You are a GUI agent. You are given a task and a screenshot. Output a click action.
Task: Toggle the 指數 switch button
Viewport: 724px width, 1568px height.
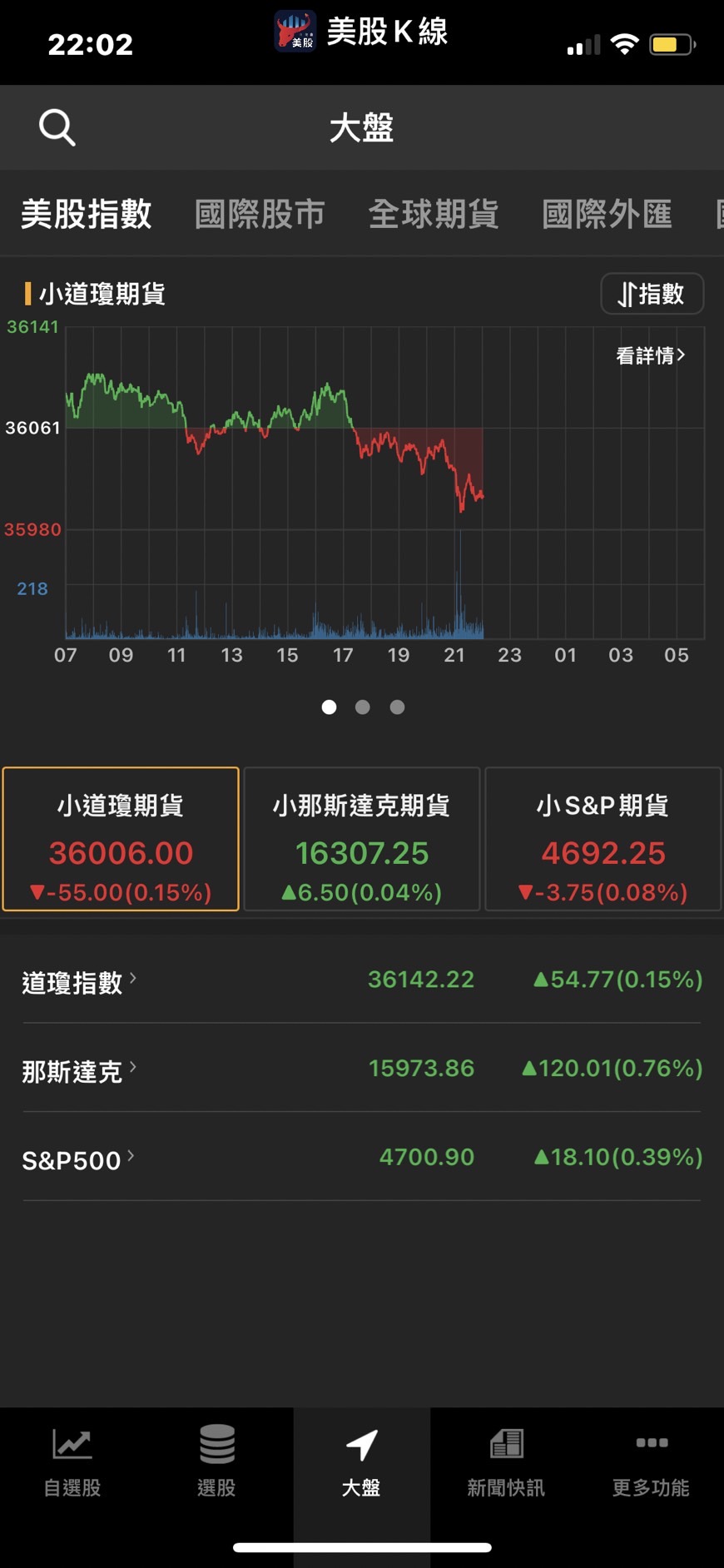click(652, 294)
